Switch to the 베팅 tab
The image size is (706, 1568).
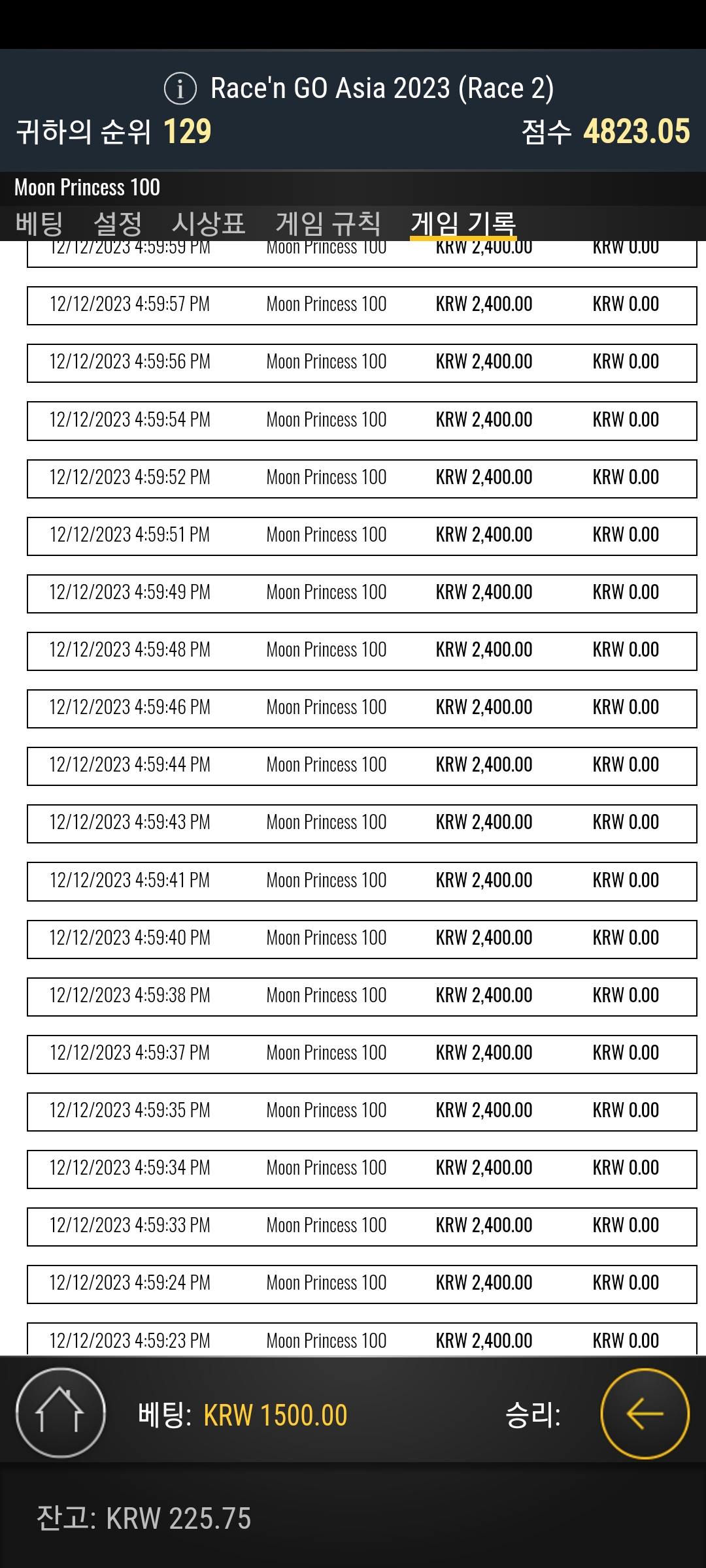click(x=39, y=224)
